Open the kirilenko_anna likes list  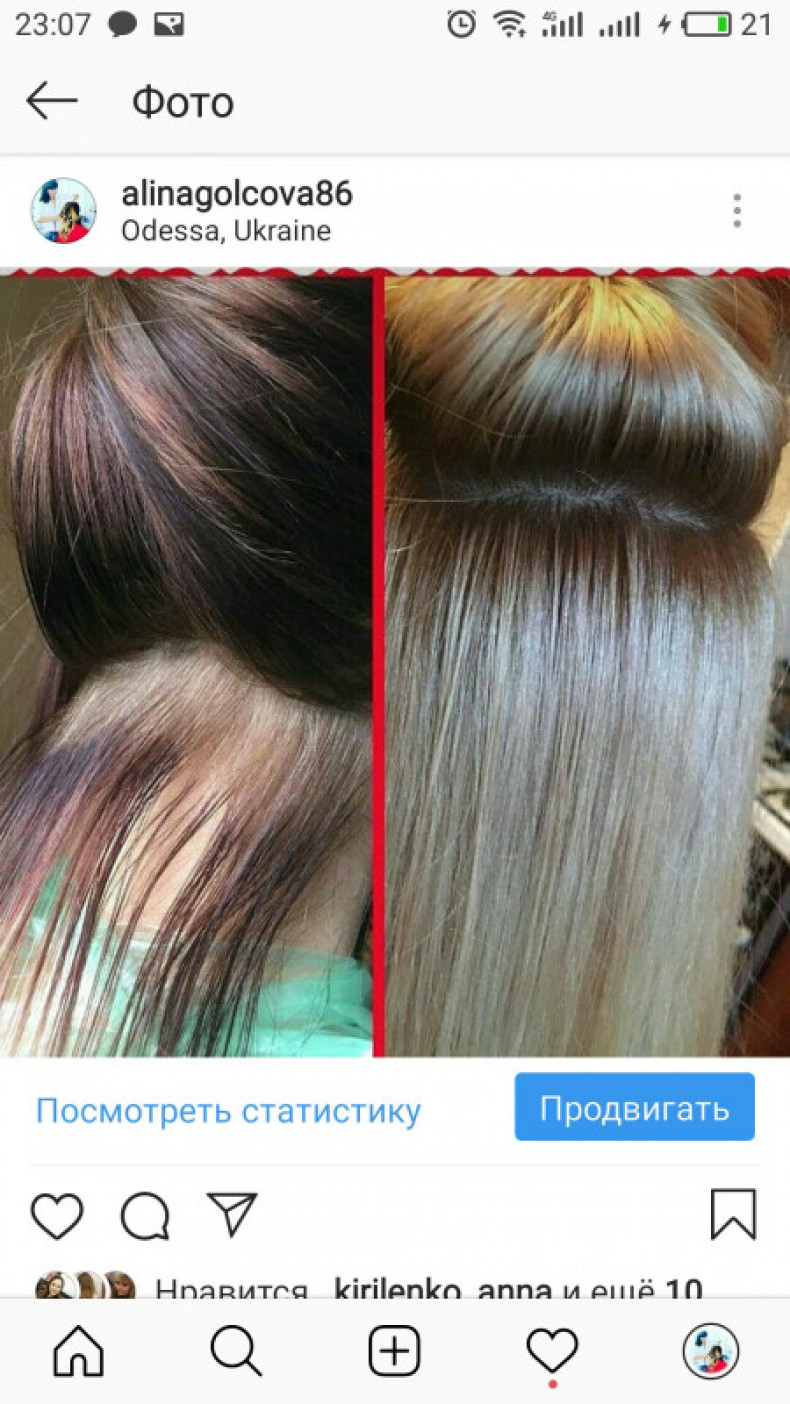click(443, 1288)
